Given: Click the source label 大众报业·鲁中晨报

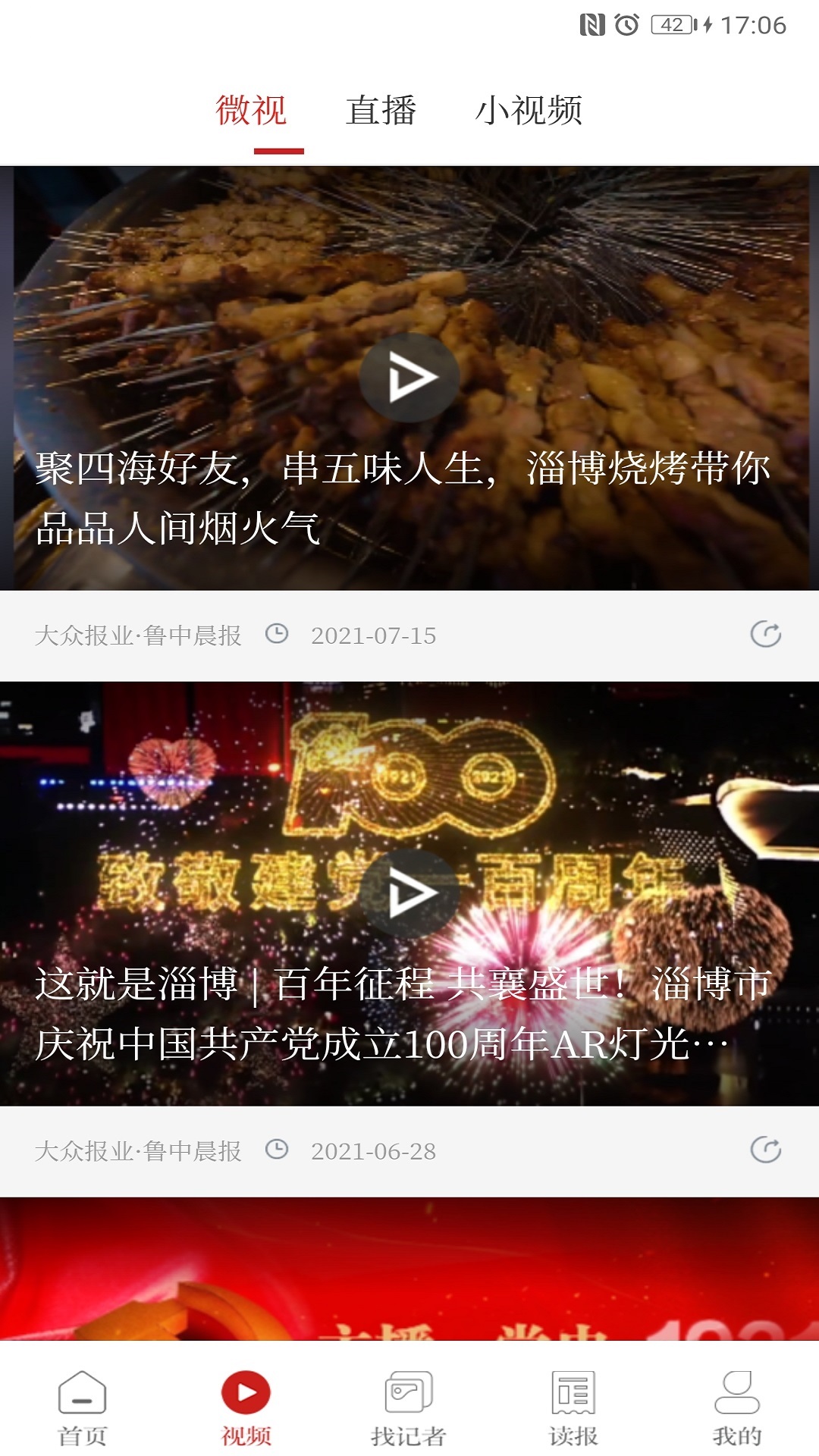Looking at the screenshot, I should click(139, 637).
